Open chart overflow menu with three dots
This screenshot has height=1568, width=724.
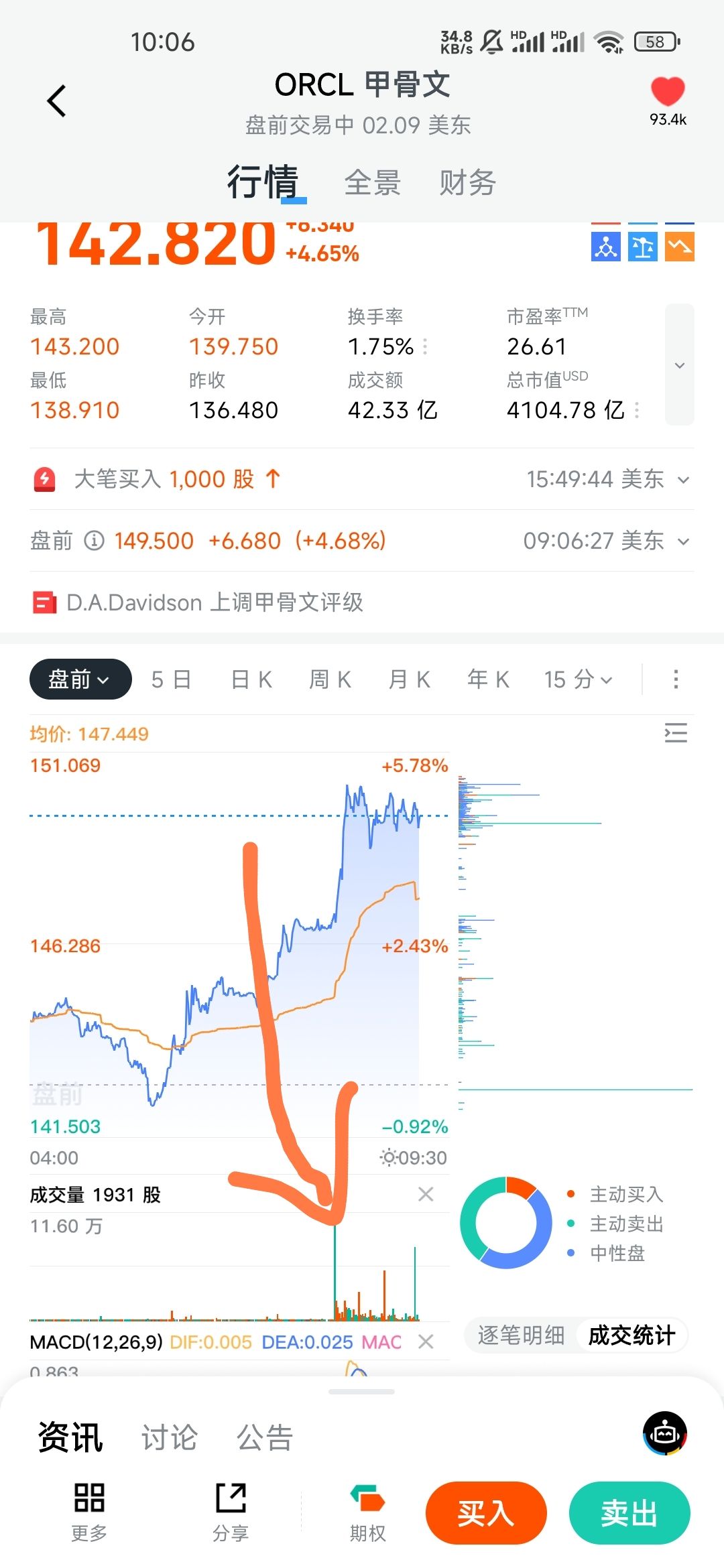tap(676, 679)
